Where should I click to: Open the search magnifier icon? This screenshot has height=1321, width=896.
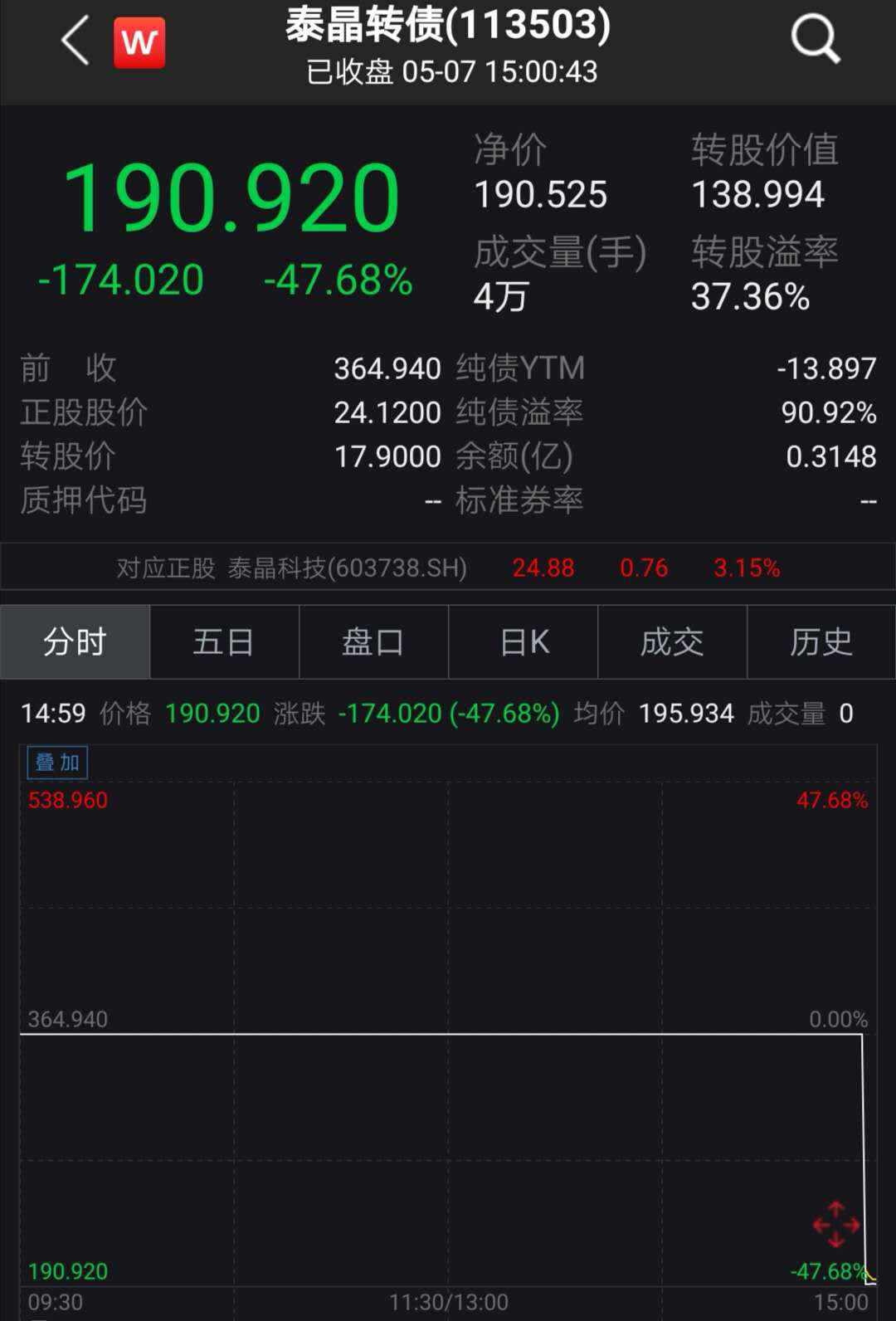[x=815, y=39]
